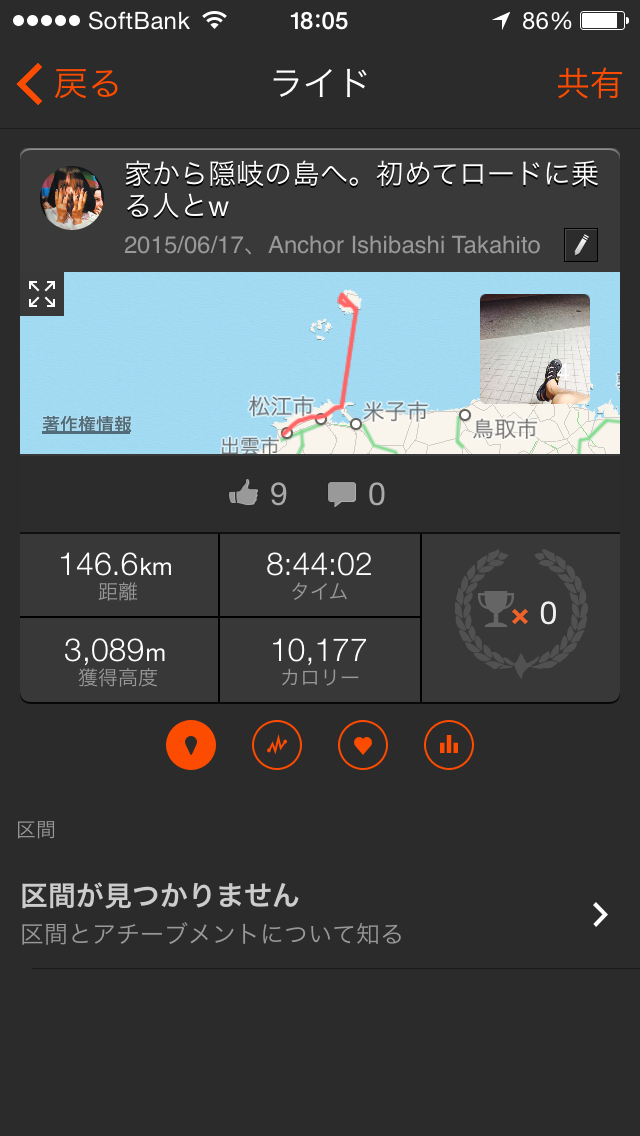Switch to the activity graph tab
The width and height of the screenshot is (640, 1136).
point(277,744)
